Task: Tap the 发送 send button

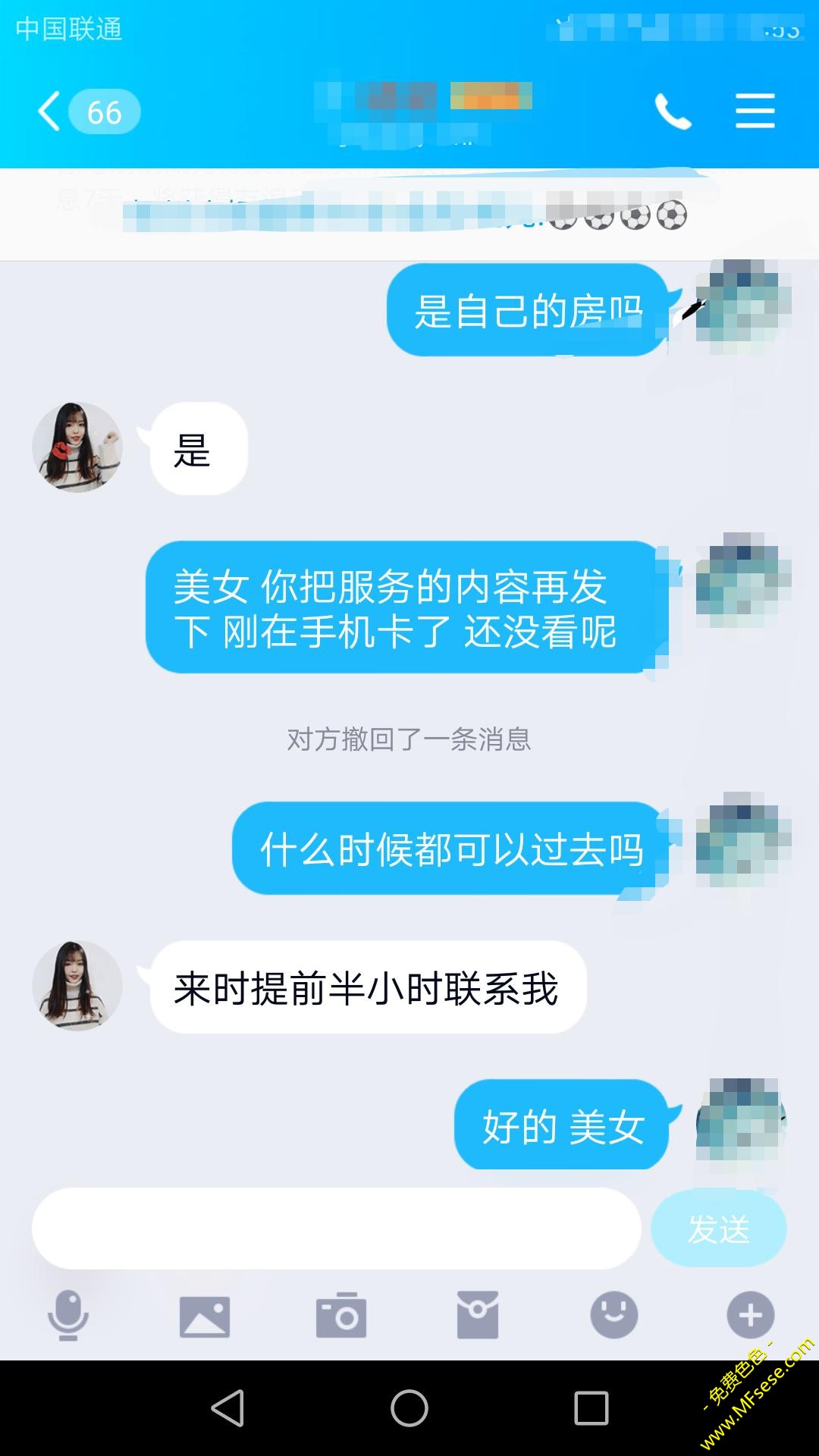Action: point(718,1228)
